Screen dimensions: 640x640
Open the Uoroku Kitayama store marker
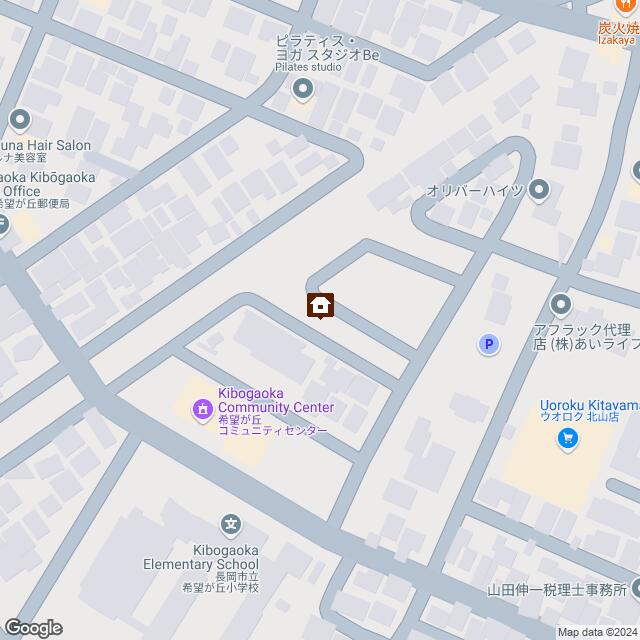tap(567, 438)
